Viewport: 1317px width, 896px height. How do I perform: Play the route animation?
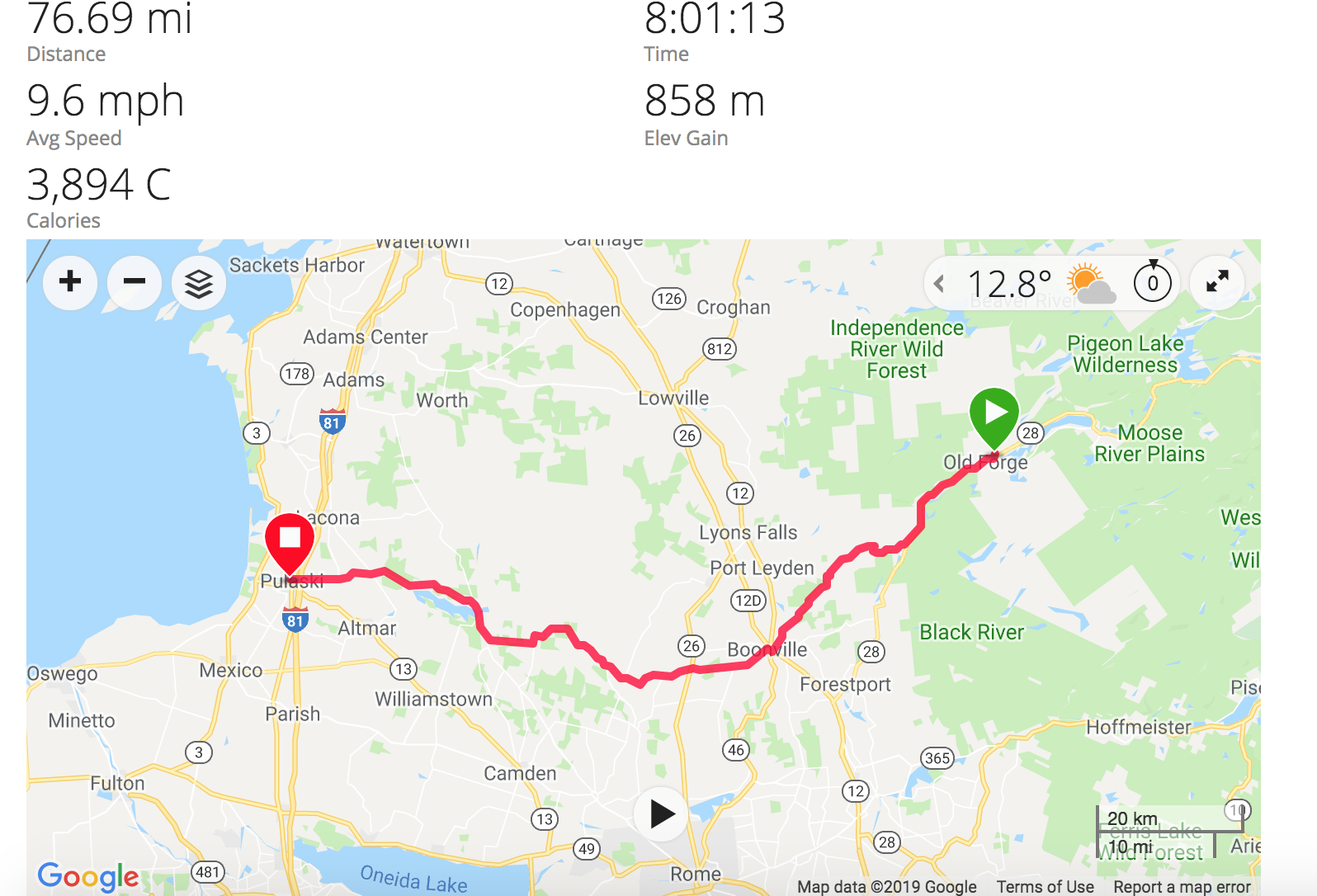point(661,814)
